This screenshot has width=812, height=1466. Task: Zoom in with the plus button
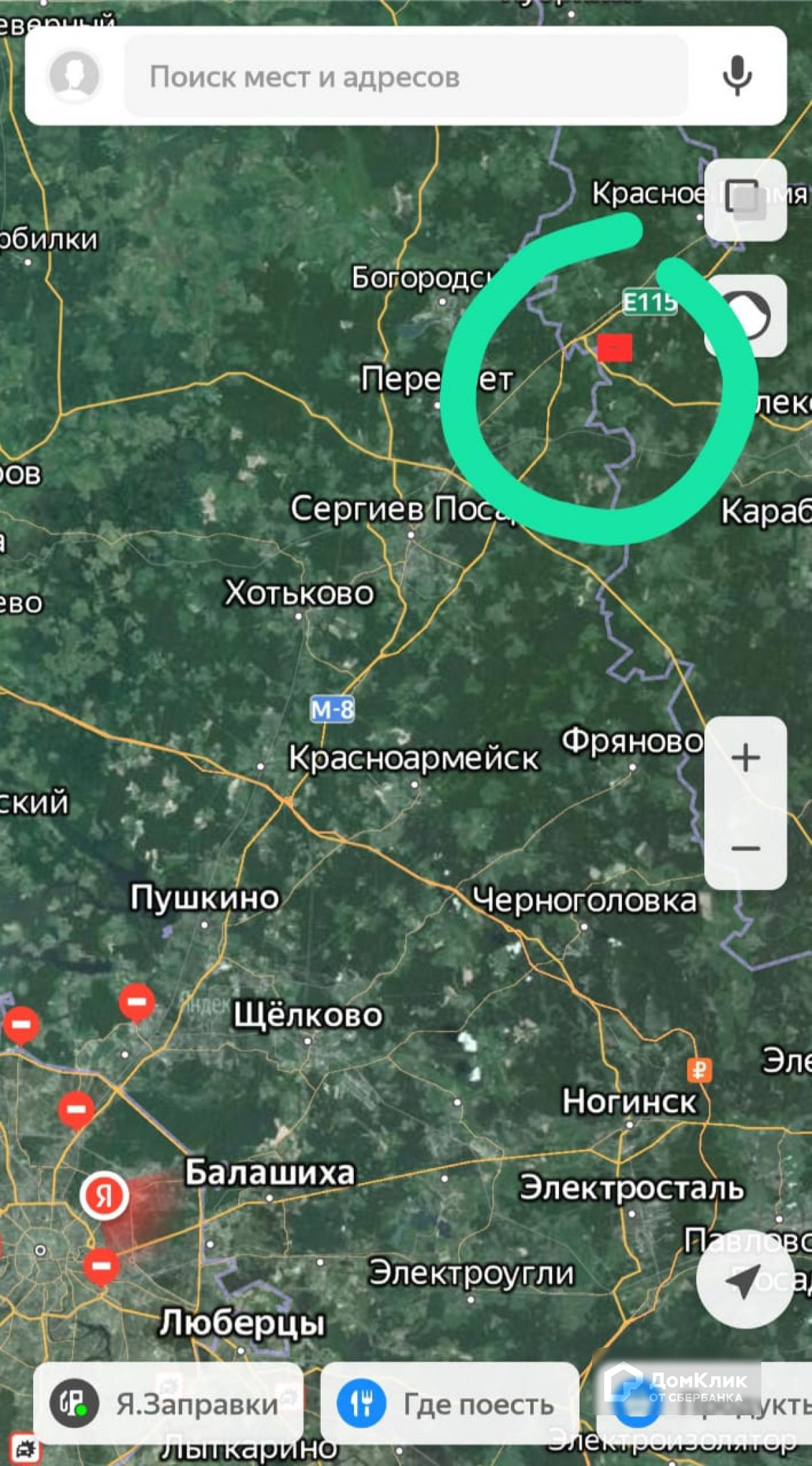point(745,757)
